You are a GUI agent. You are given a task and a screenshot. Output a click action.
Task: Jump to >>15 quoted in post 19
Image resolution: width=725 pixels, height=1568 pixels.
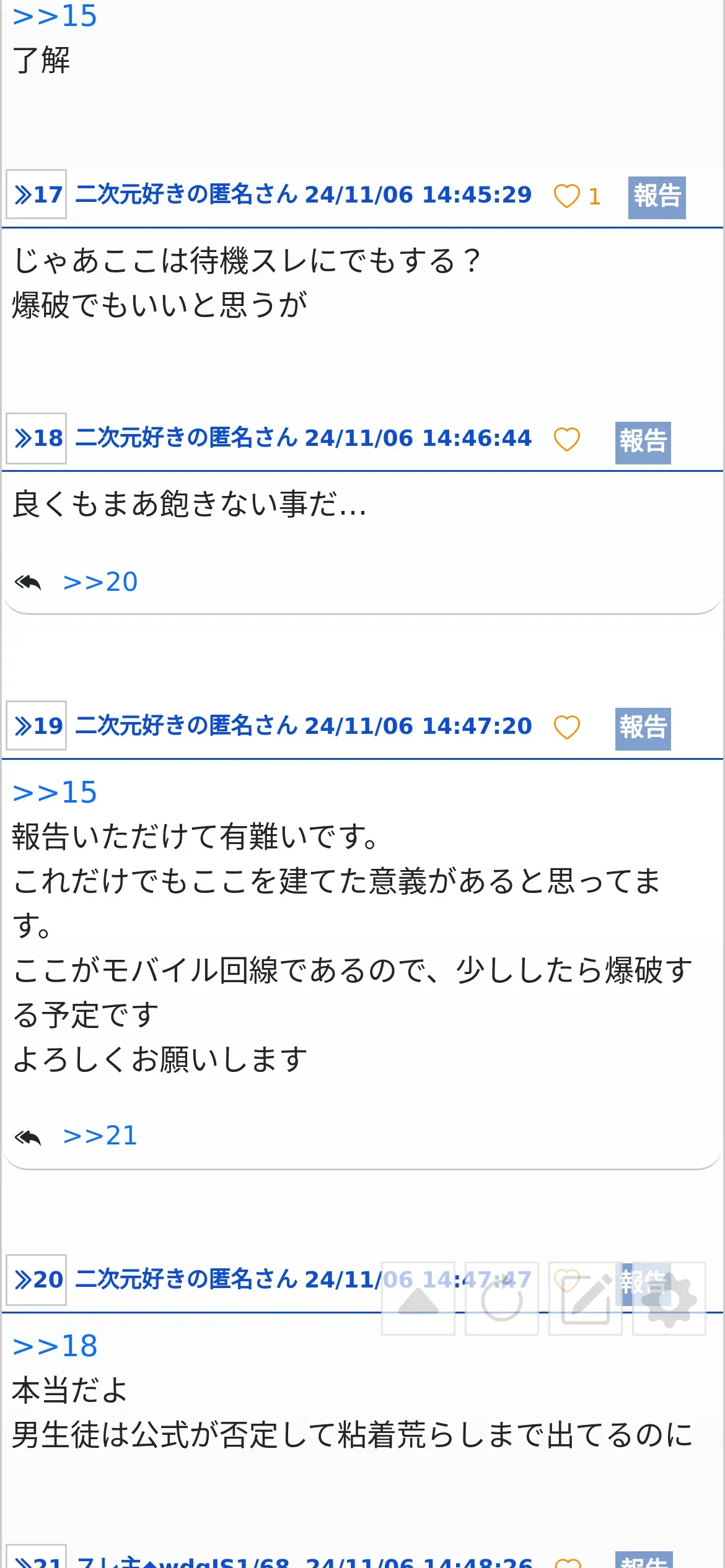pyautogui.click(x=55, y=793)
